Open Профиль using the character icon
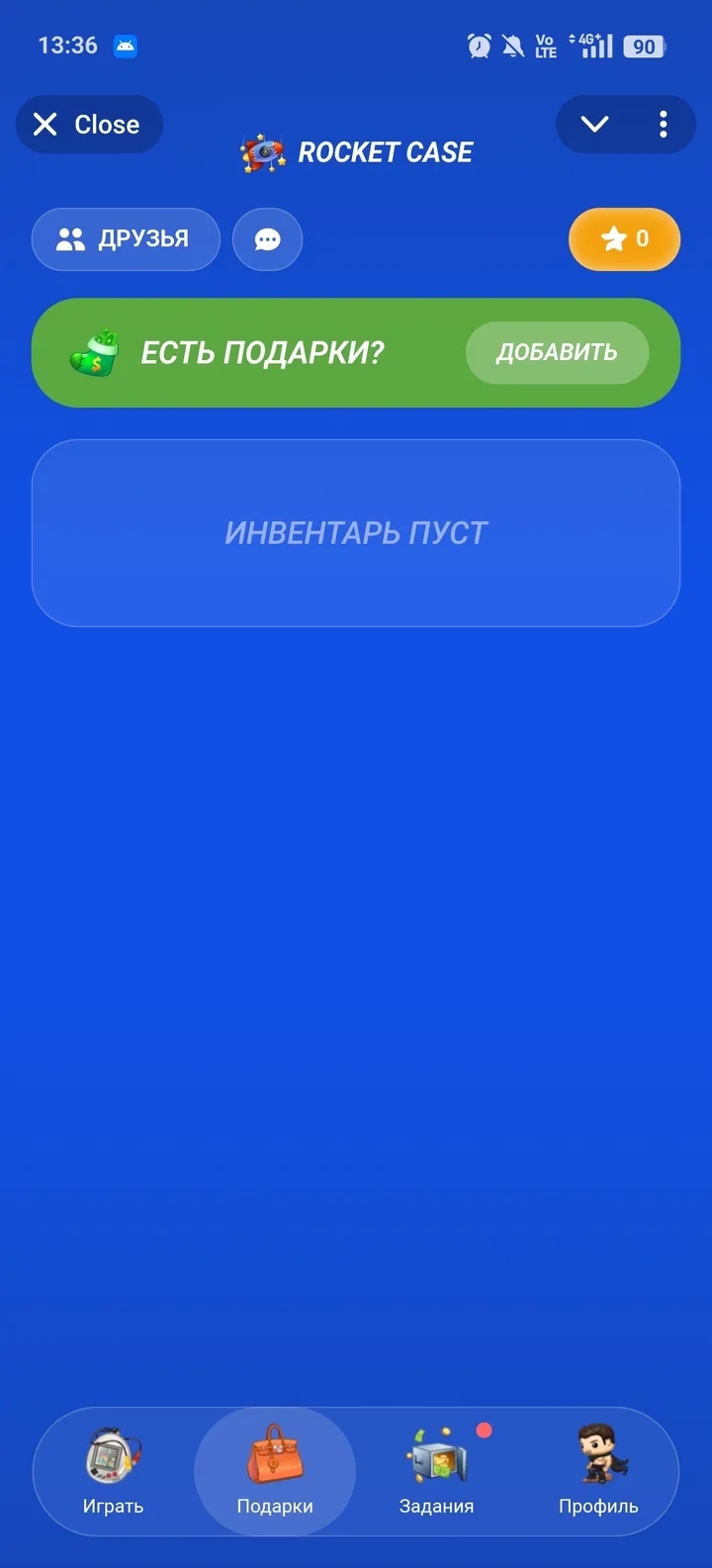The width and height of the screenshot is (712, 1568). click(598, 1454)
